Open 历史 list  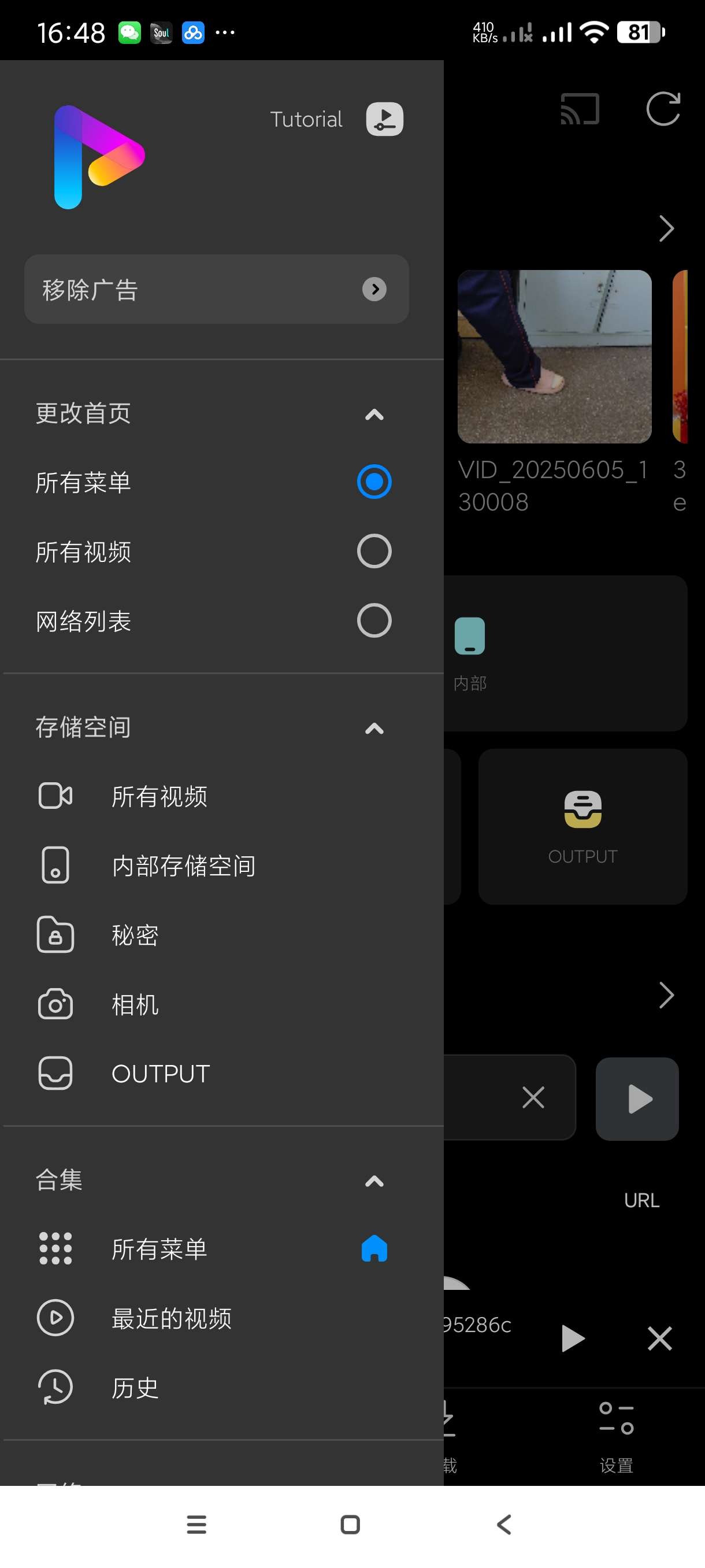tap(135, 1388)
